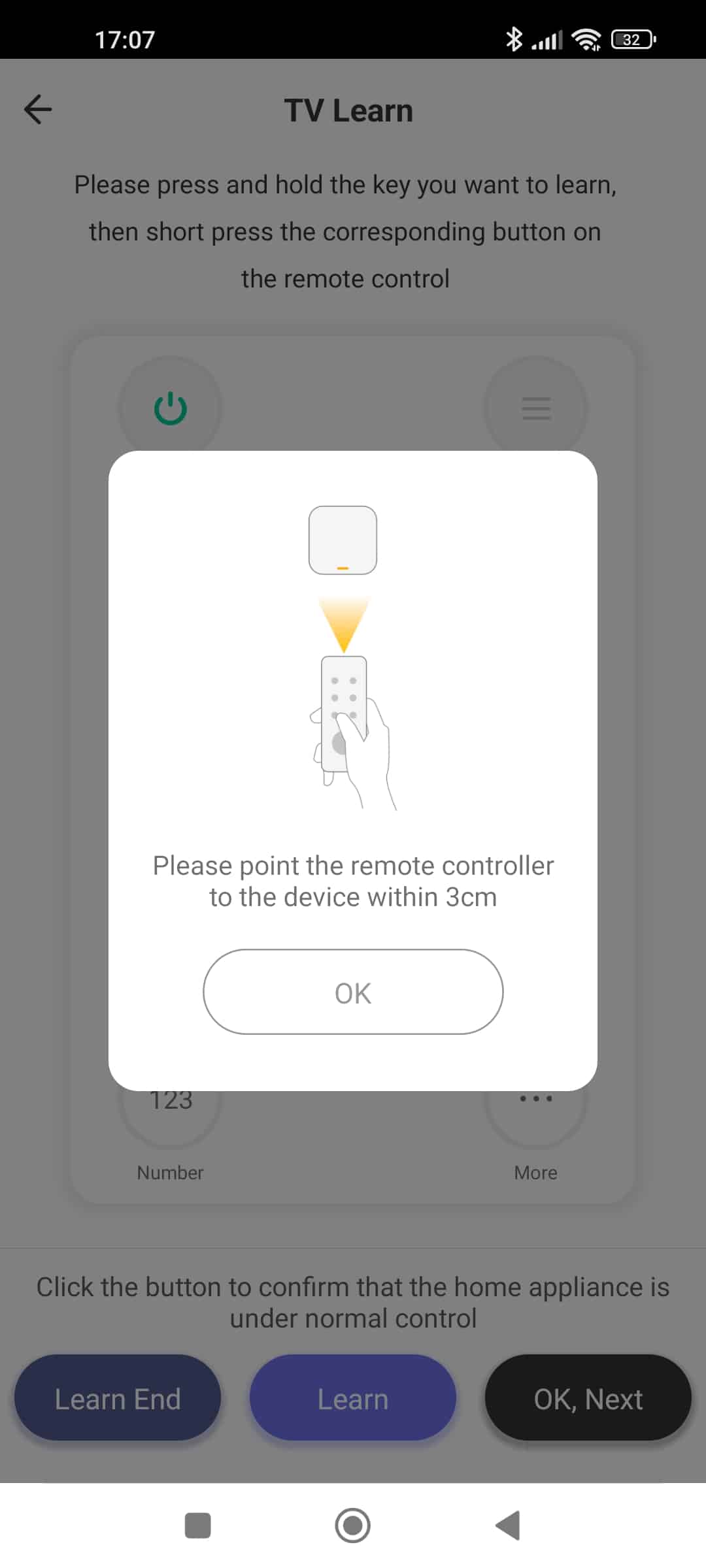
Task: Confirm the dialog with OK
Action: (353, 992)
